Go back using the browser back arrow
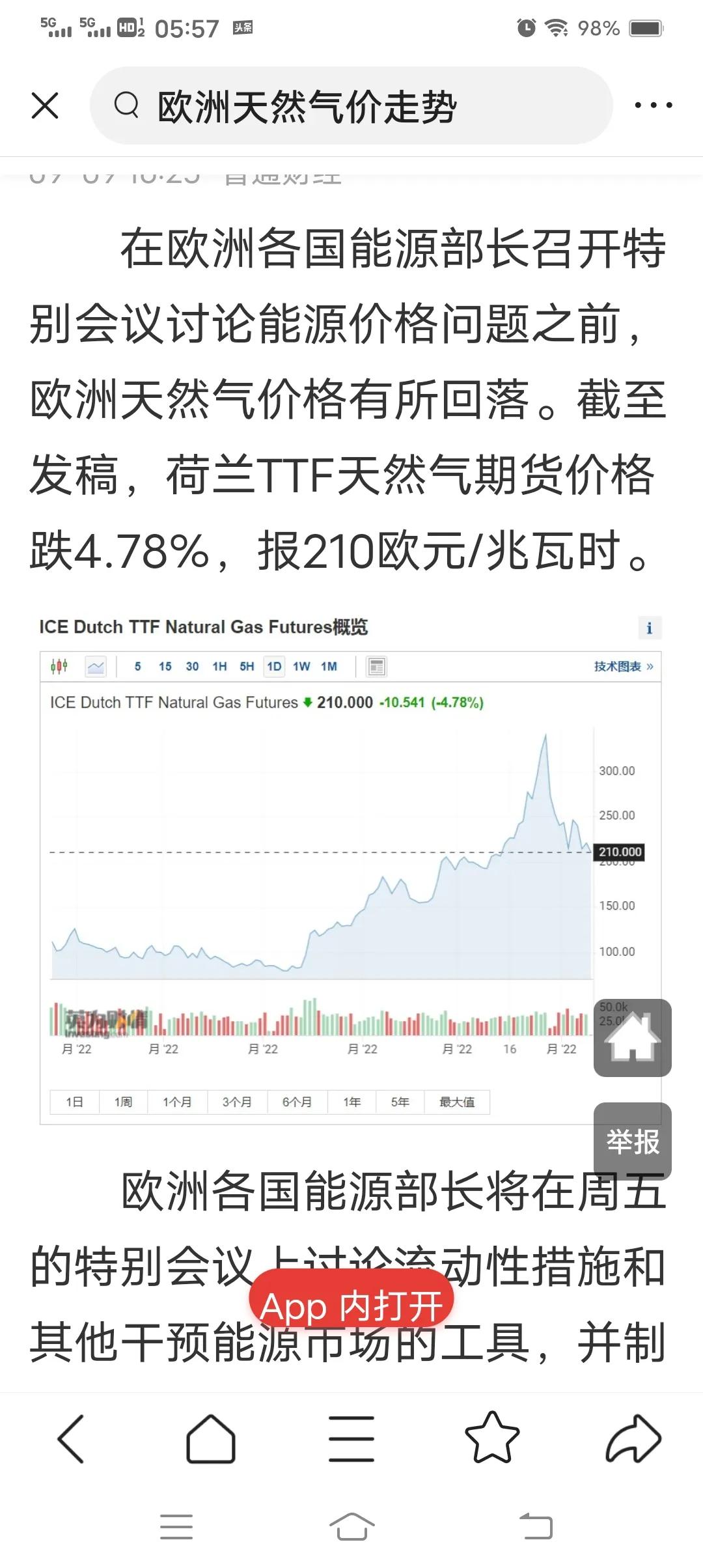 click(70, 1438)
